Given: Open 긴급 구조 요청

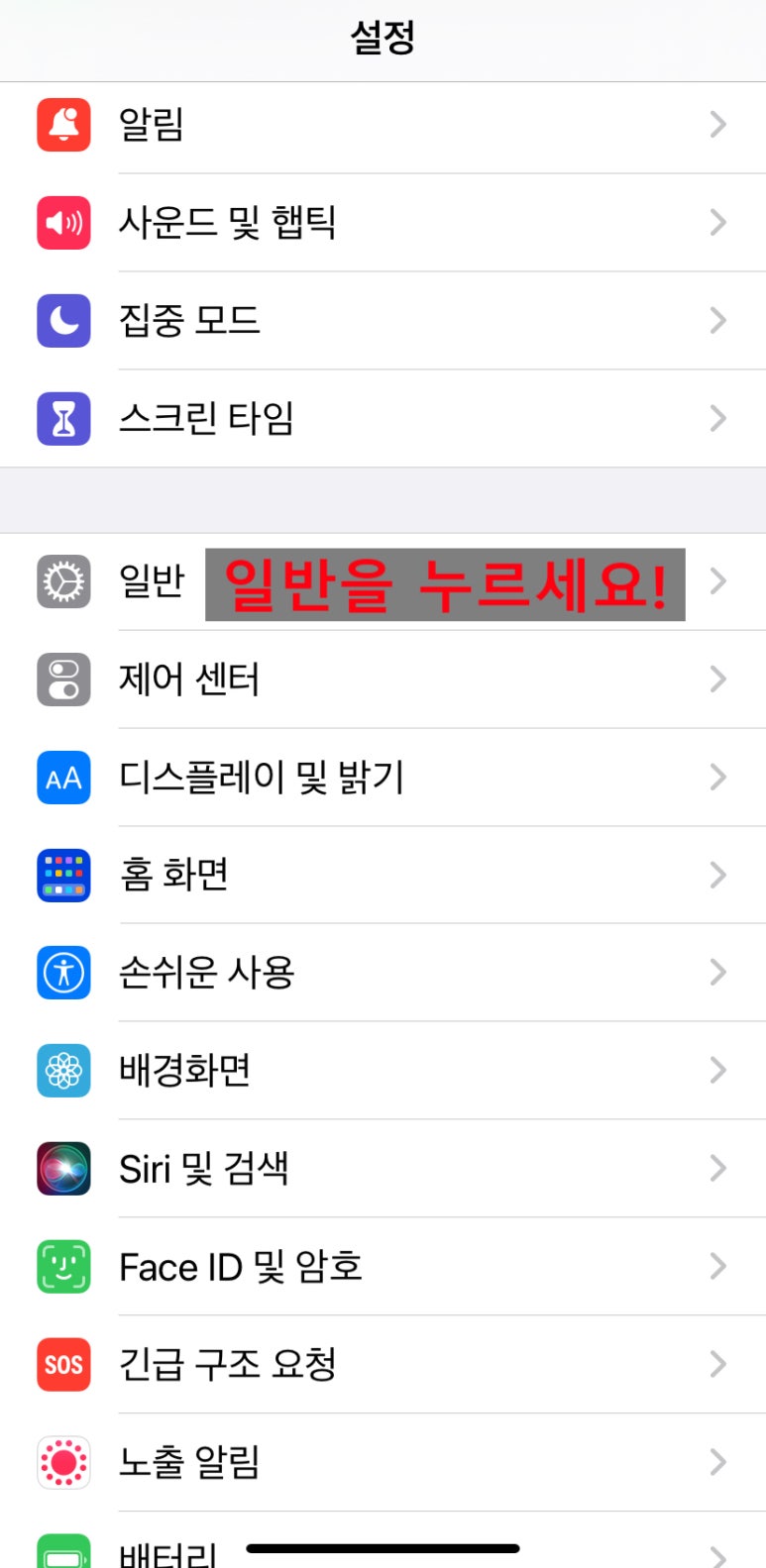Looking at the screenshot, I should 383,1365.
